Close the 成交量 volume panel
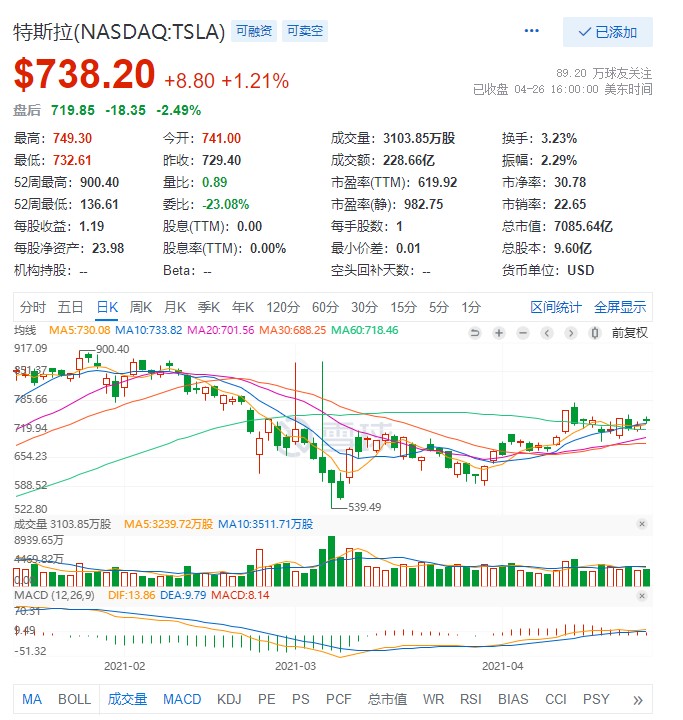 (x=642, y=524)
